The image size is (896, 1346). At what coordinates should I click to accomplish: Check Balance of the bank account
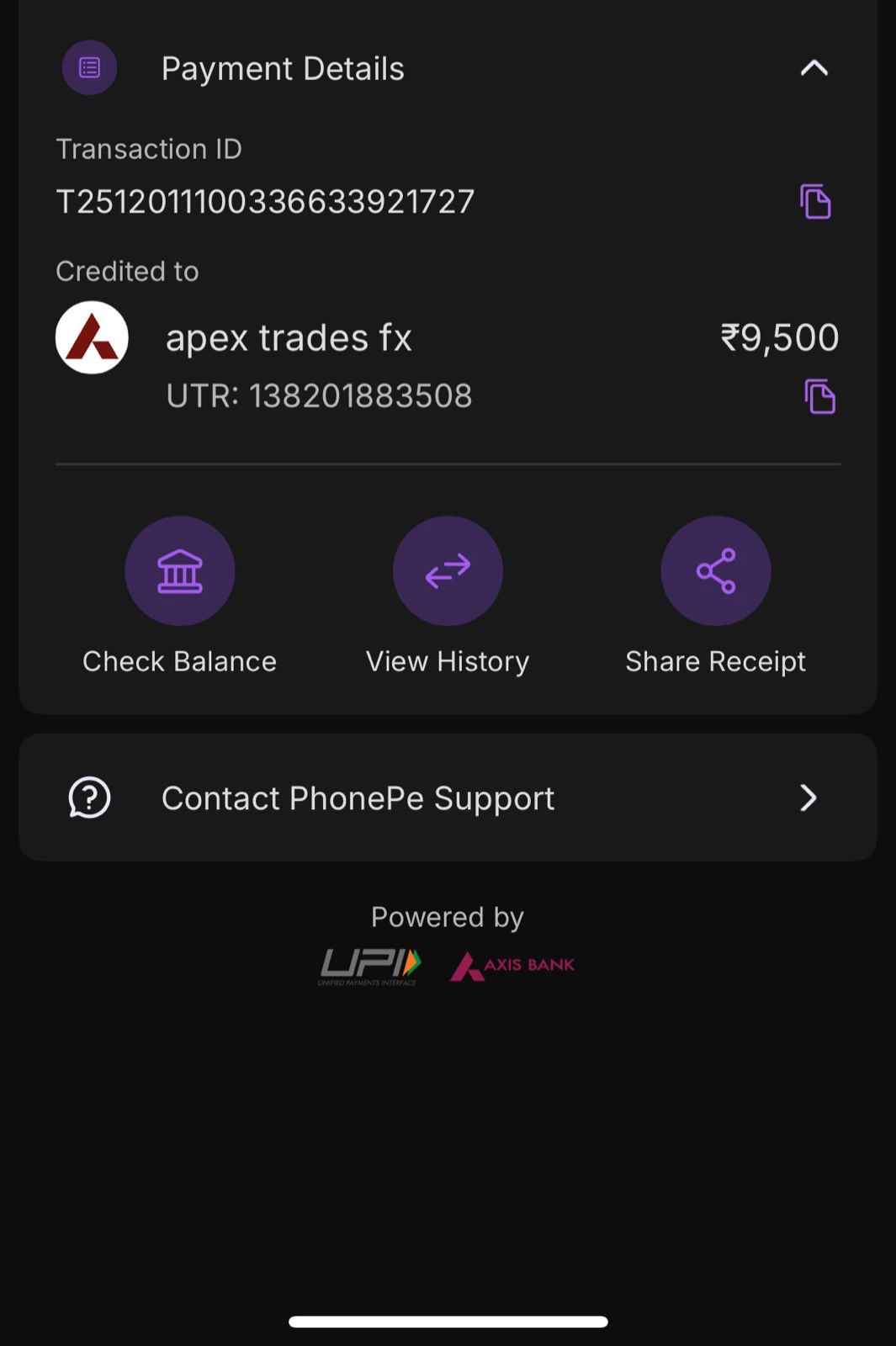point(179,571)
